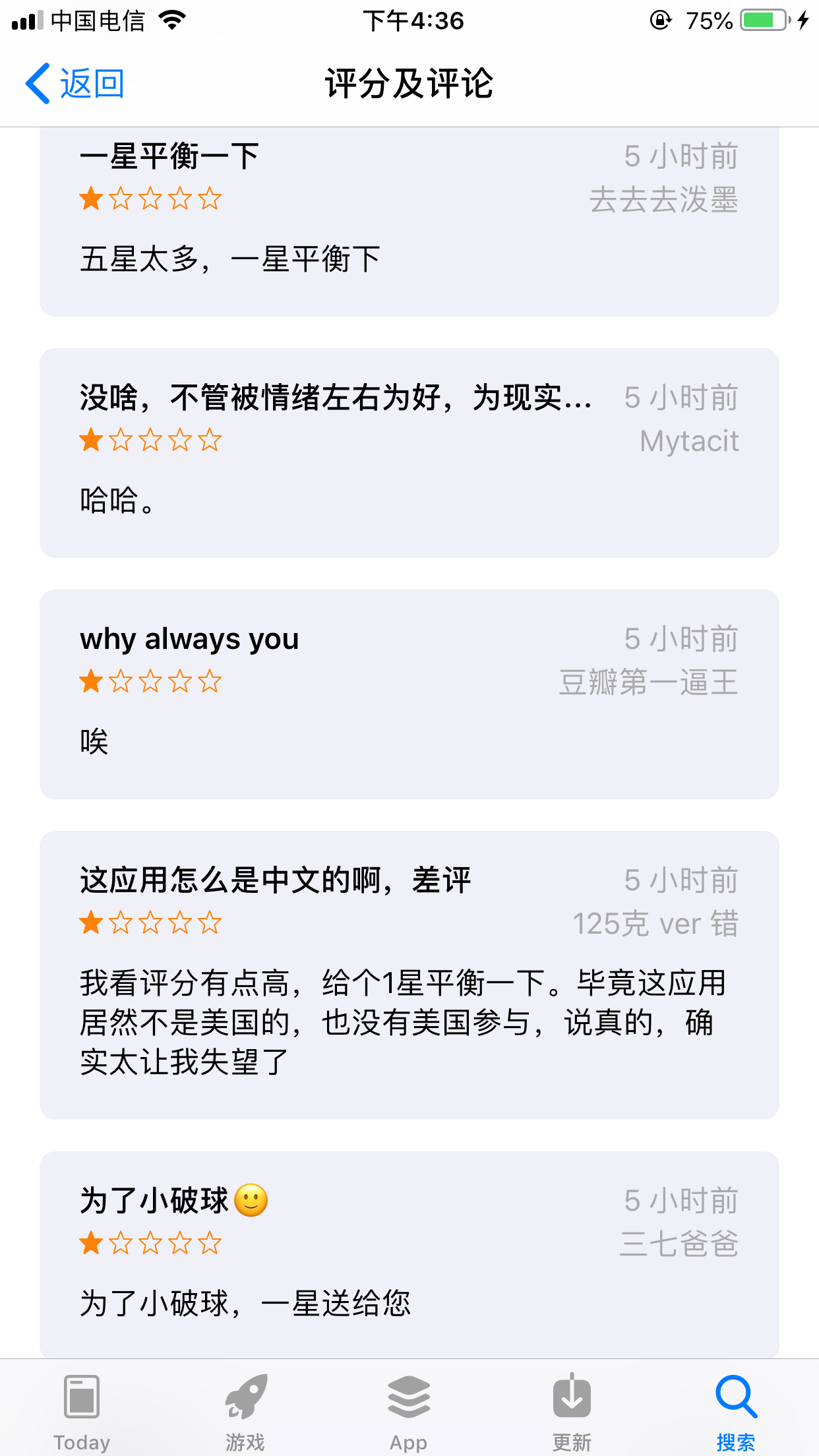
Task: Go back using the 返回 button
Action: (x=75, y=84)
